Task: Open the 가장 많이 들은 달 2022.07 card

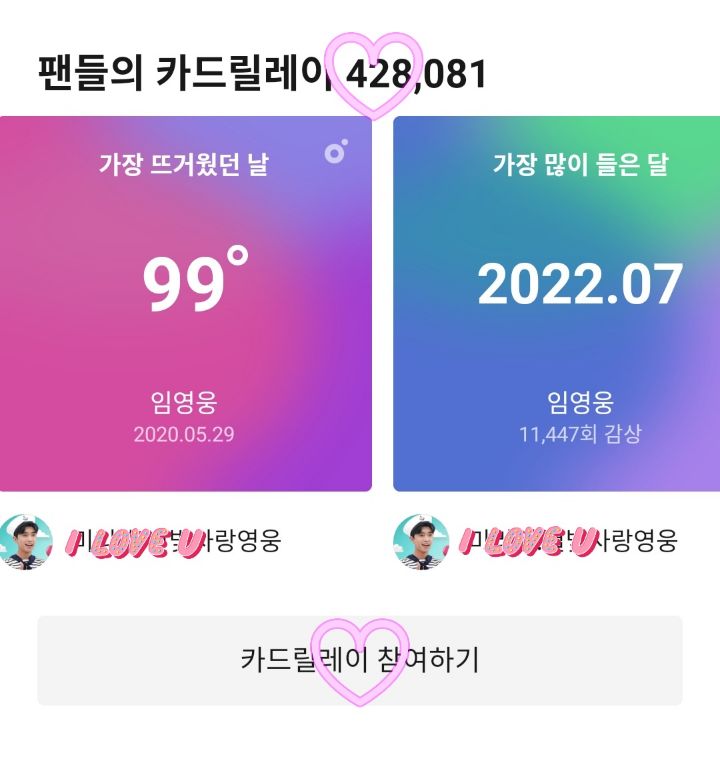Action: (556, 303)
